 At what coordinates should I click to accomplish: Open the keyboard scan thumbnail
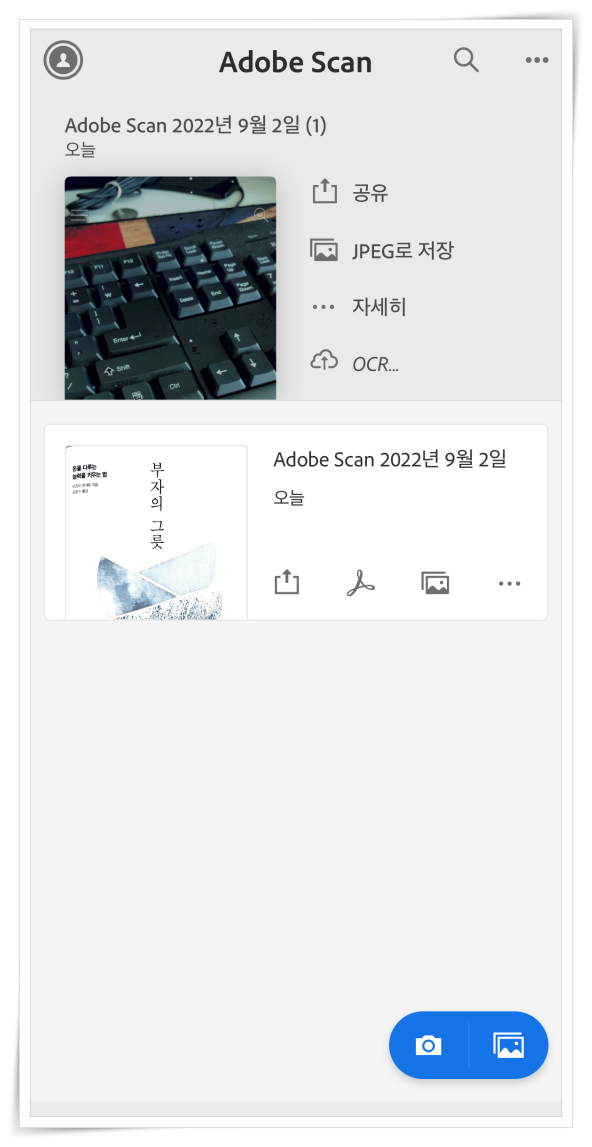pyautogui.click(x=171, y=288)
